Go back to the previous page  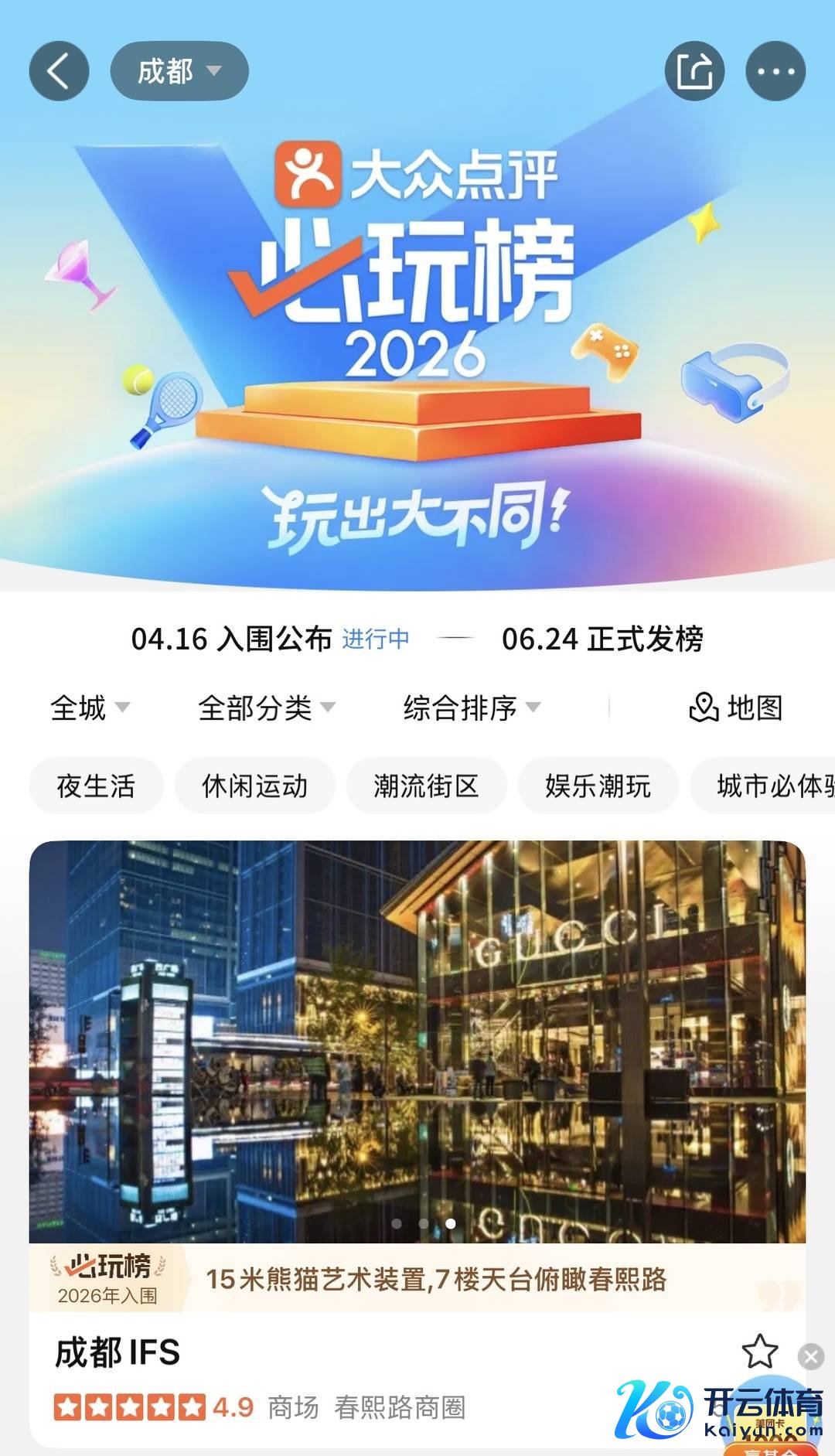[x=59, y=71]
